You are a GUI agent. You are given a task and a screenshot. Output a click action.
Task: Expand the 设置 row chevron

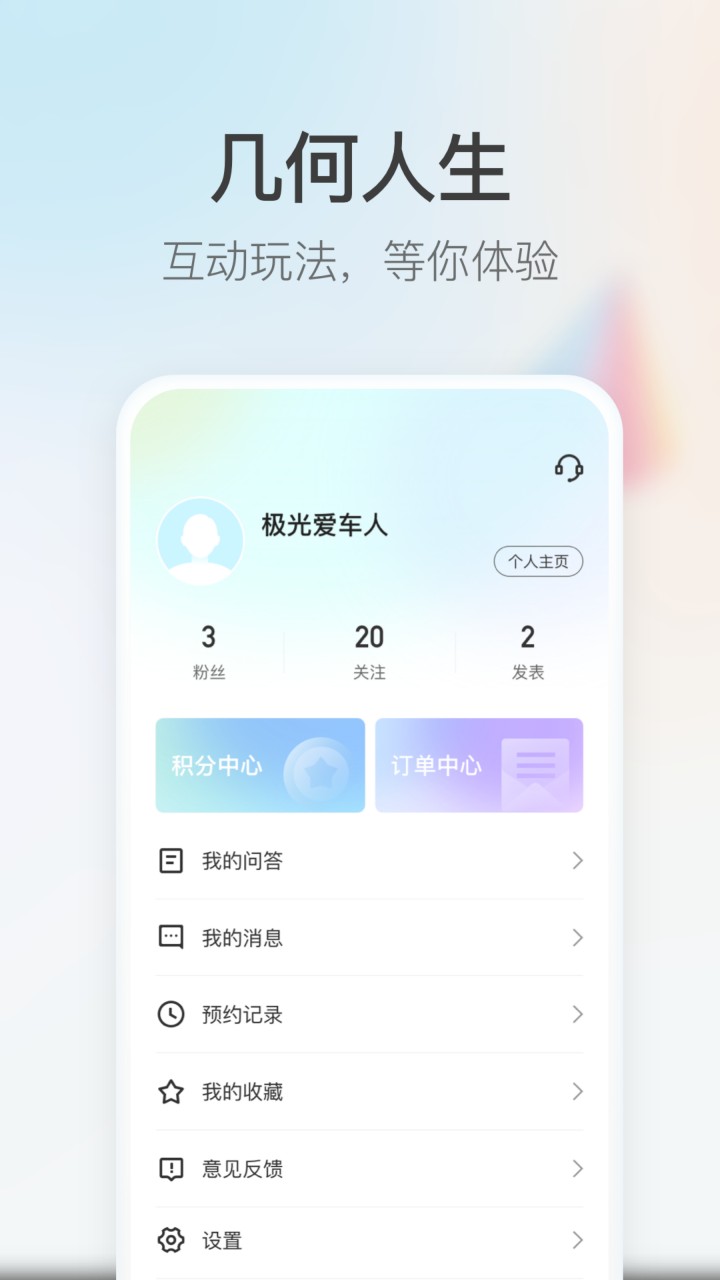click(578, 1241)
